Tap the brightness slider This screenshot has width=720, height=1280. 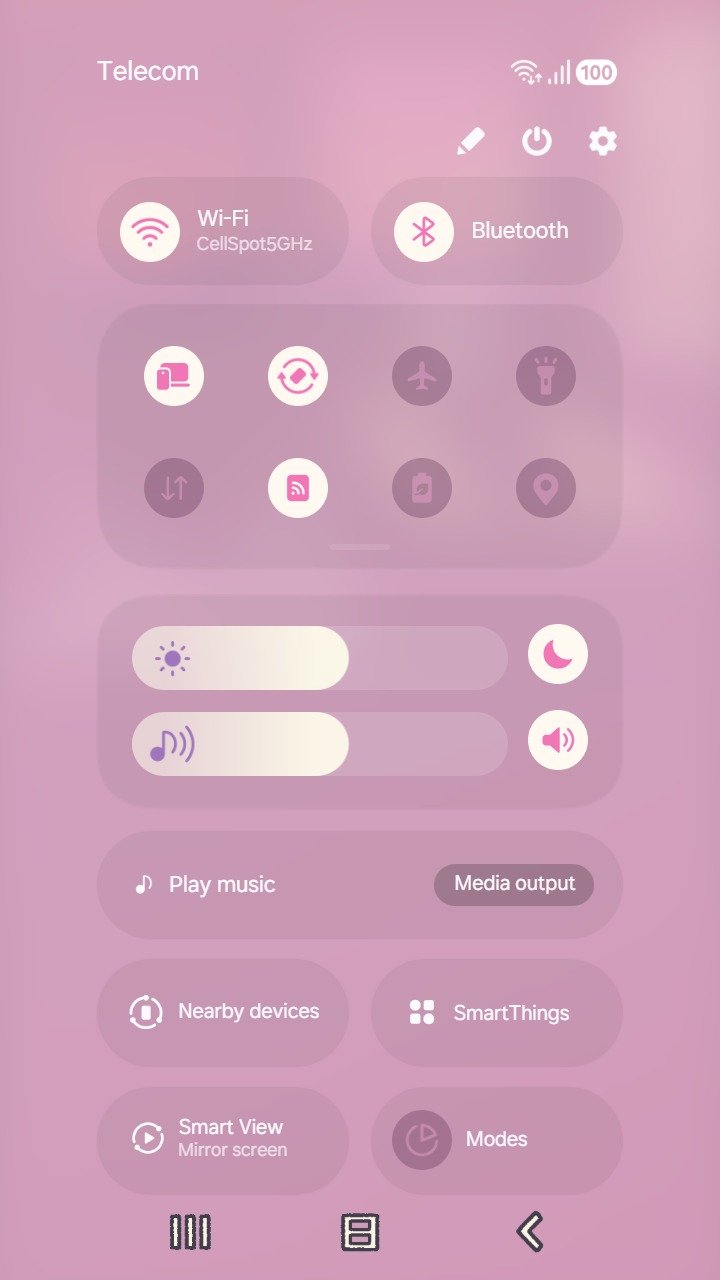click(x=320, y=658)
